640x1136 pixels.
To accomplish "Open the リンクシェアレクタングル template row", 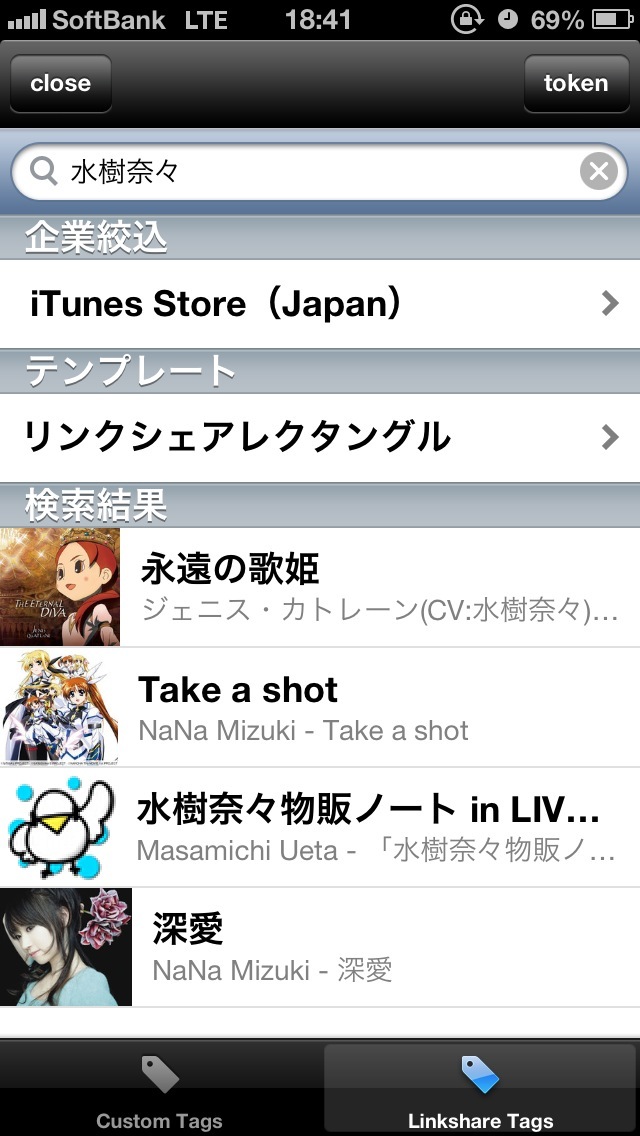I will pos(320,438).
